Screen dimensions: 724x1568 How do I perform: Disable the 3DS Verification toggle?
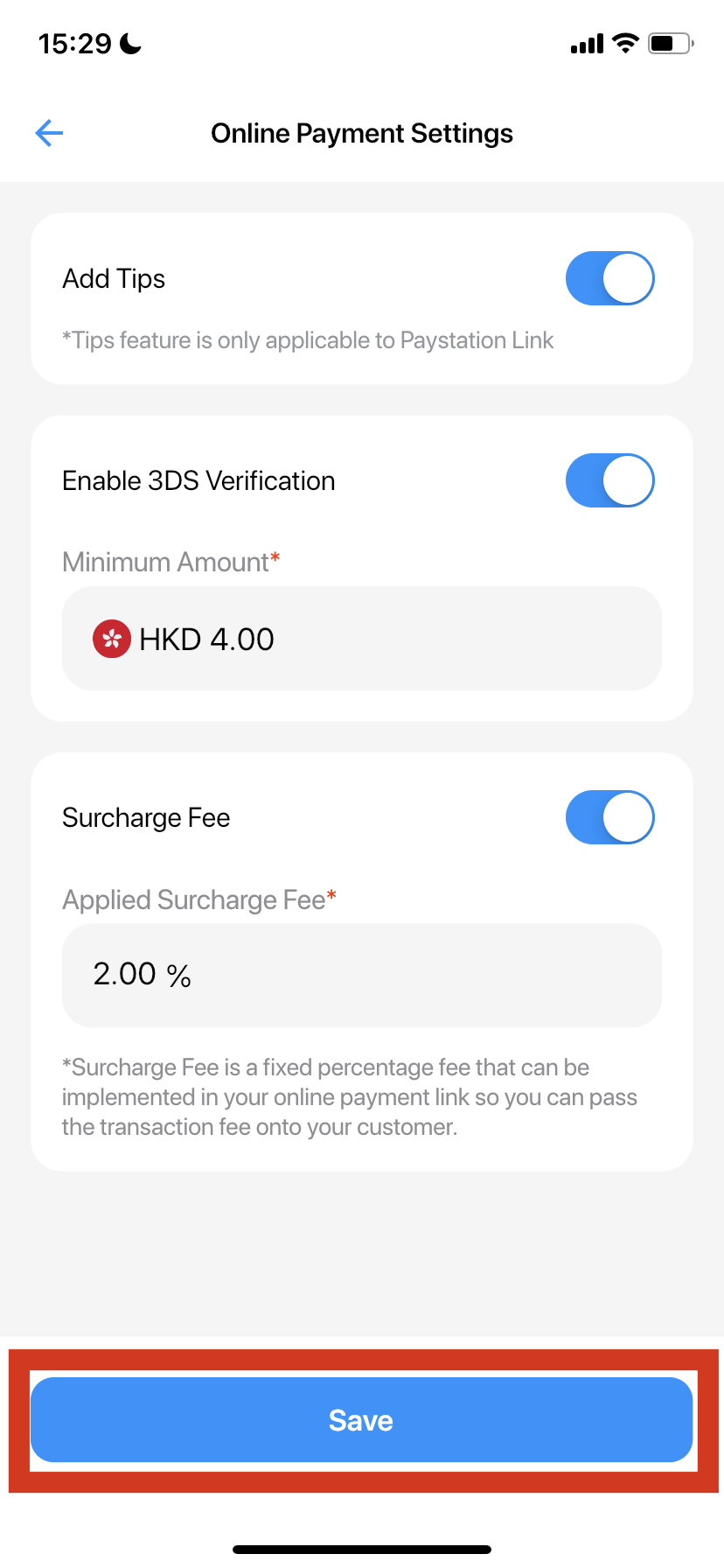[x=610, y=480]
